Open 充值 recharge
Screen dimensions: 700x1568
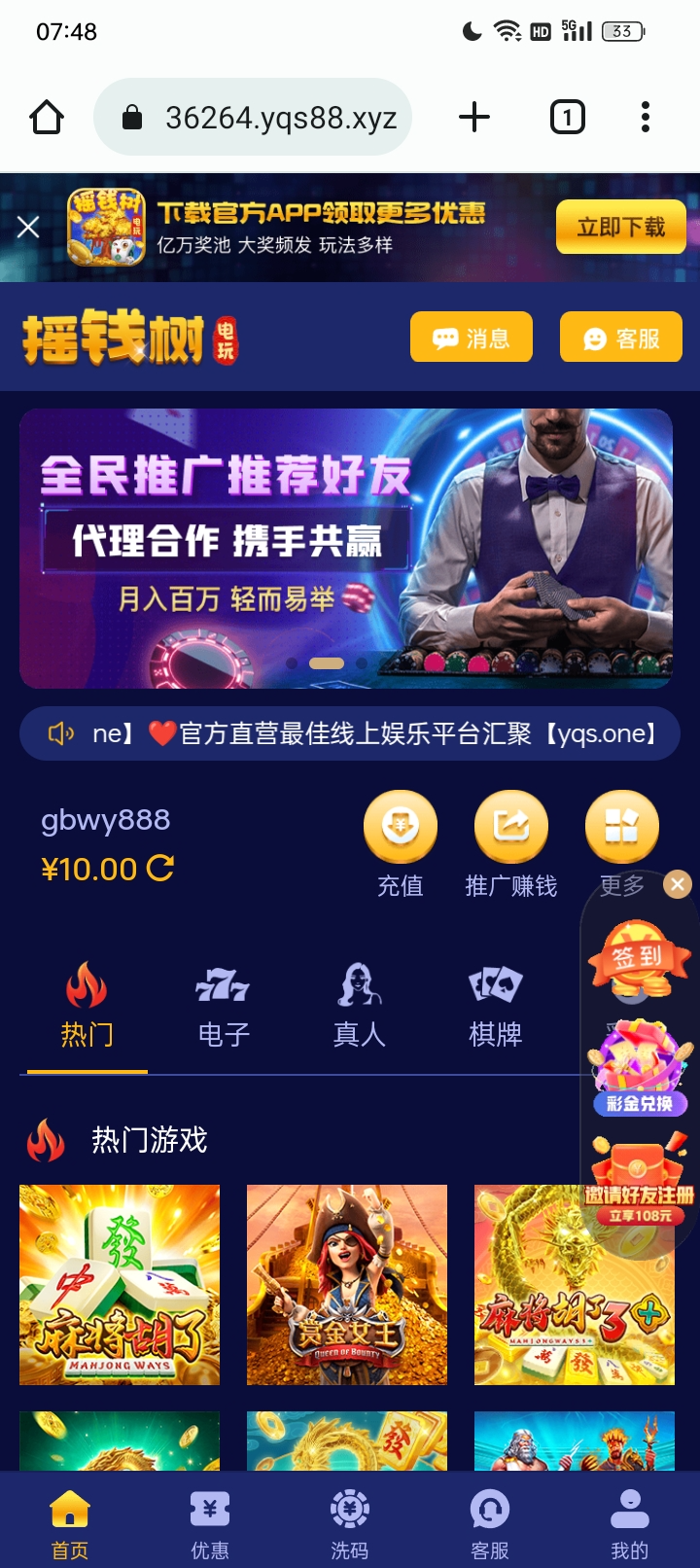[400, 843]
